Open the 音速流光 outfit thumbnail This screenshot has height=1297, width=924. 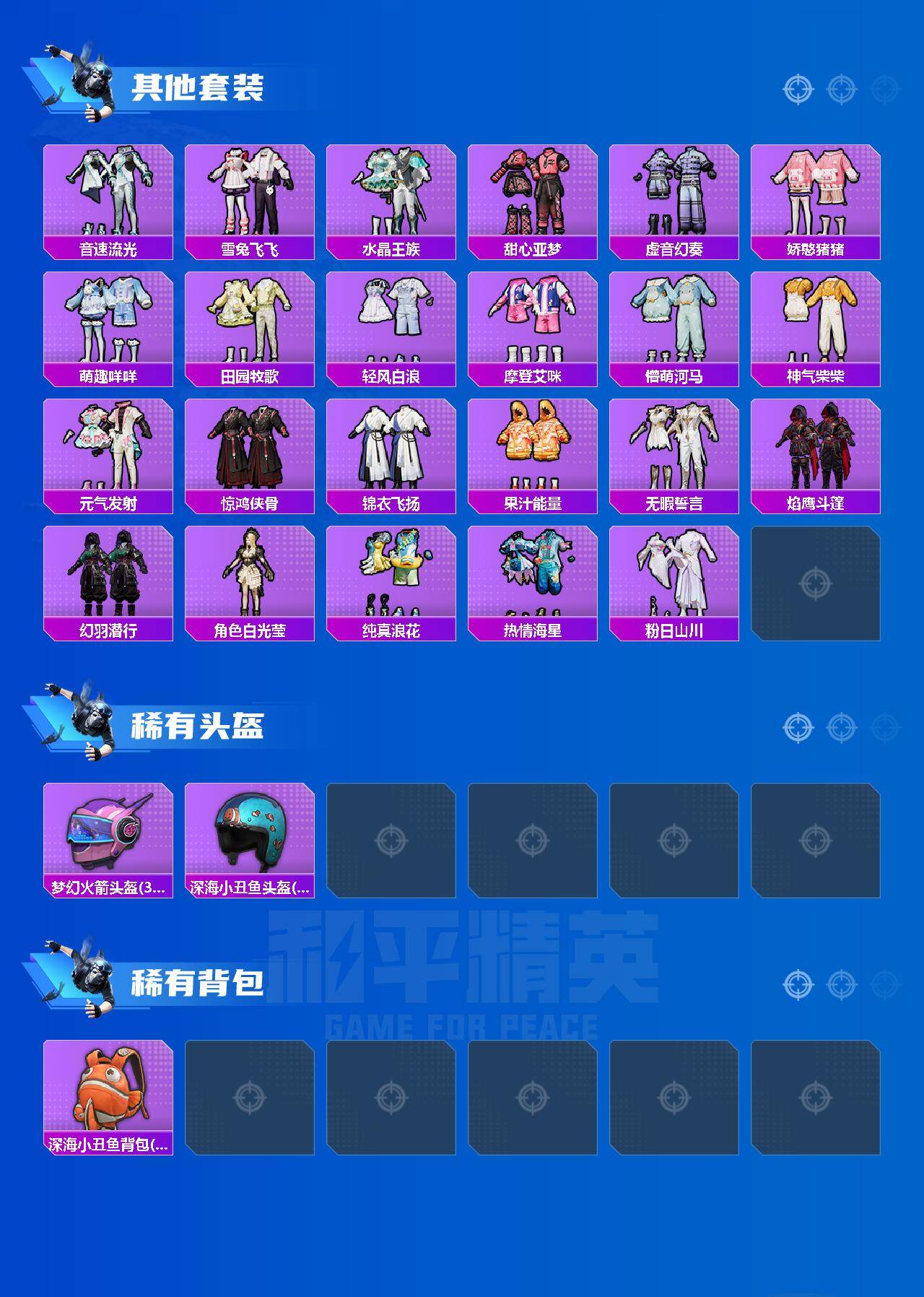(x=107, y=191)
